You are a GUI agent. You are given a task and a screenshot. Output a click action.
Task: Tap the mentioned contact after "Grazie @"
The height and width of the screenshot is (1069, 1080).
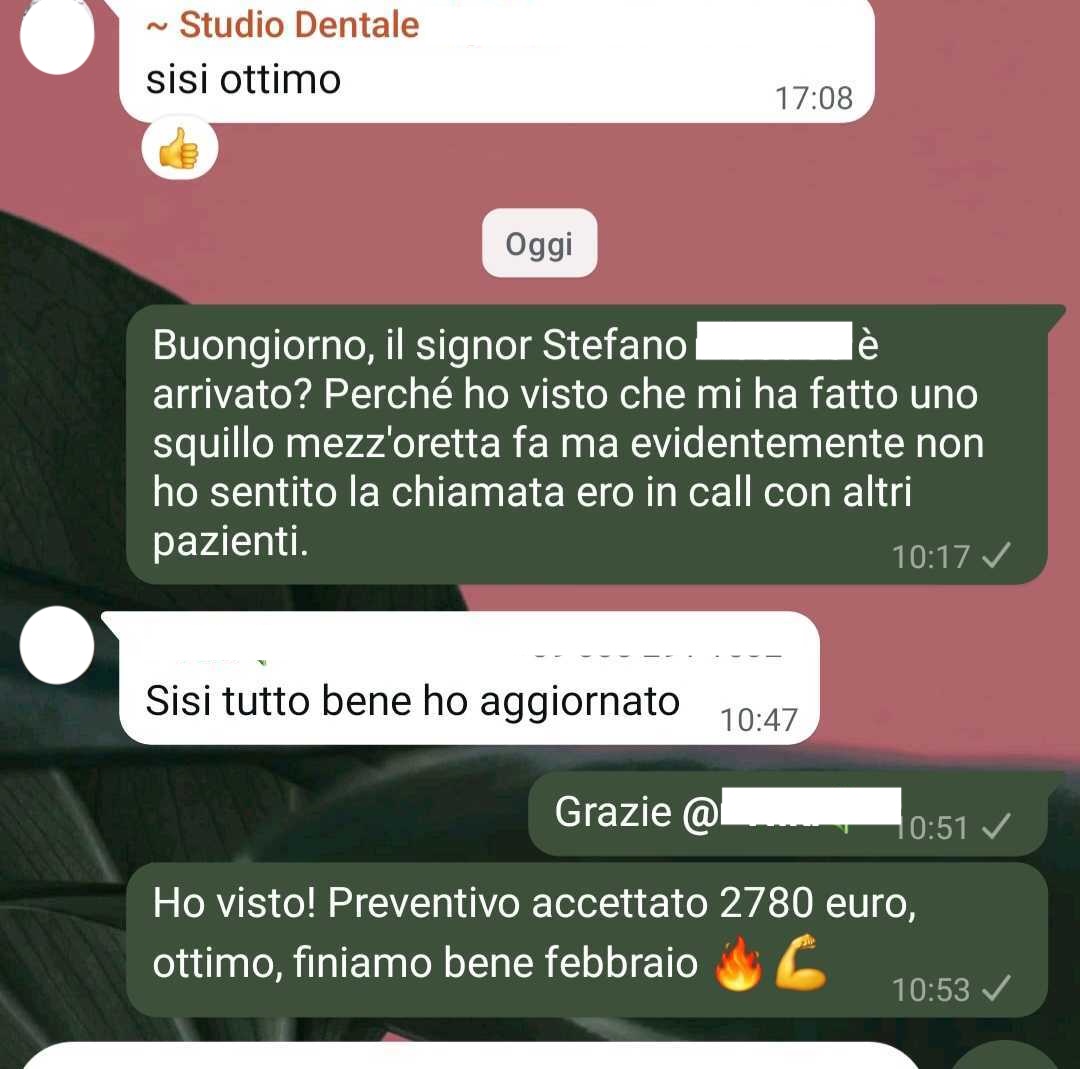click(x=810, y=808)
